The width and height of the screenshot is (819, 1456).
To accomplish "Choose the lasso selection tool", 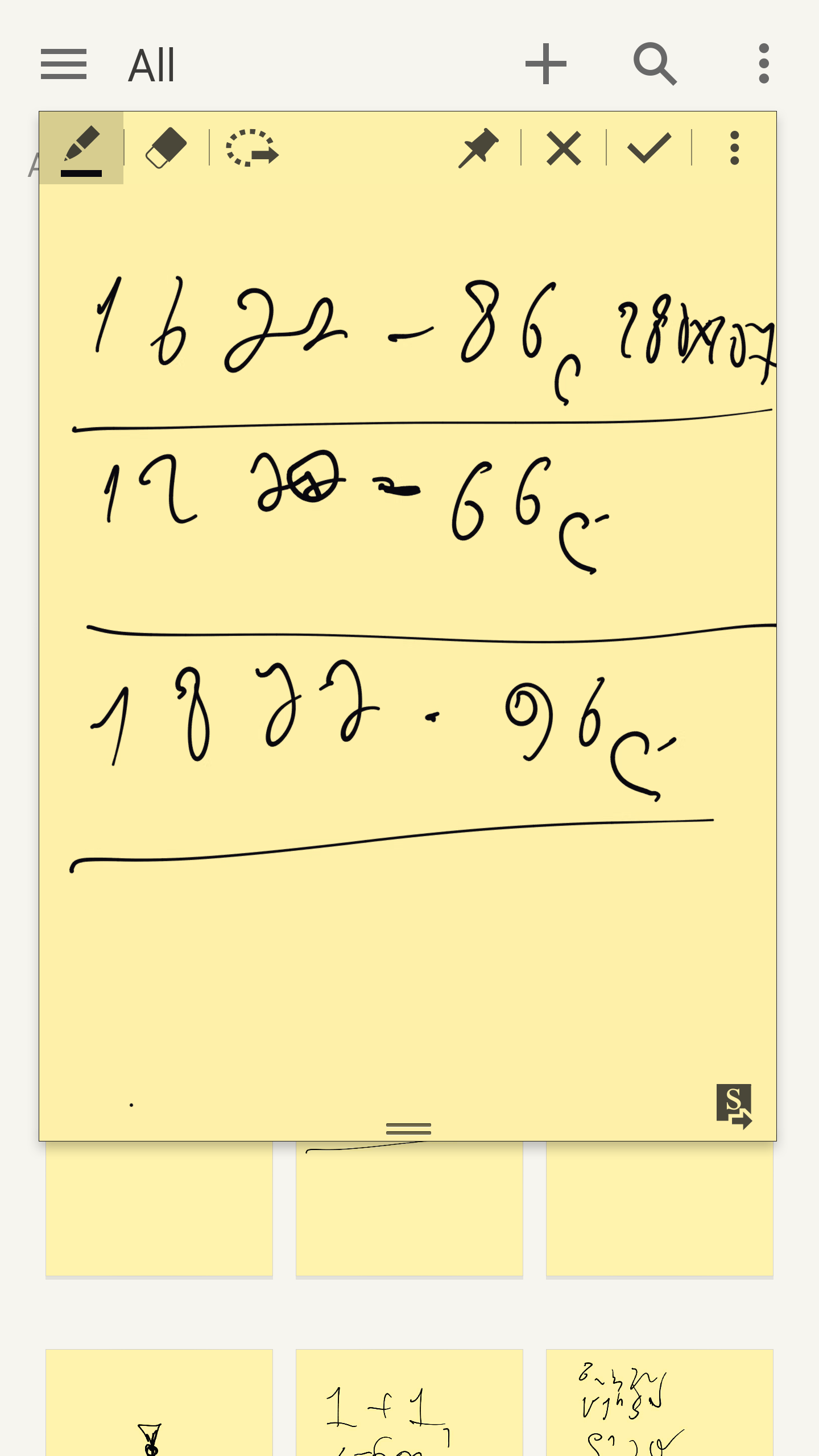I will point(252,148).
